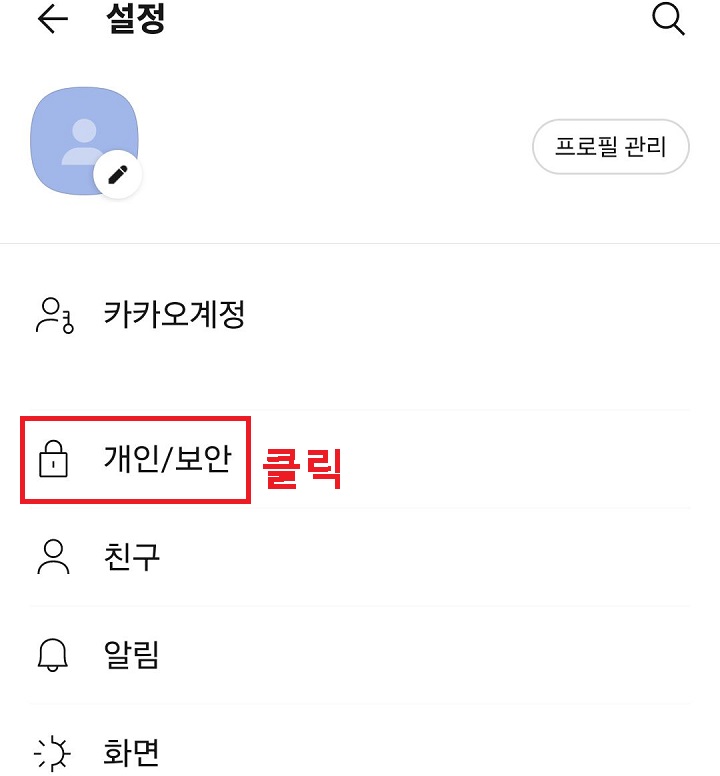This screenshot has width=720, height=776.
Task: Tap the pencil icon on the profile picture
Action: 117,174
